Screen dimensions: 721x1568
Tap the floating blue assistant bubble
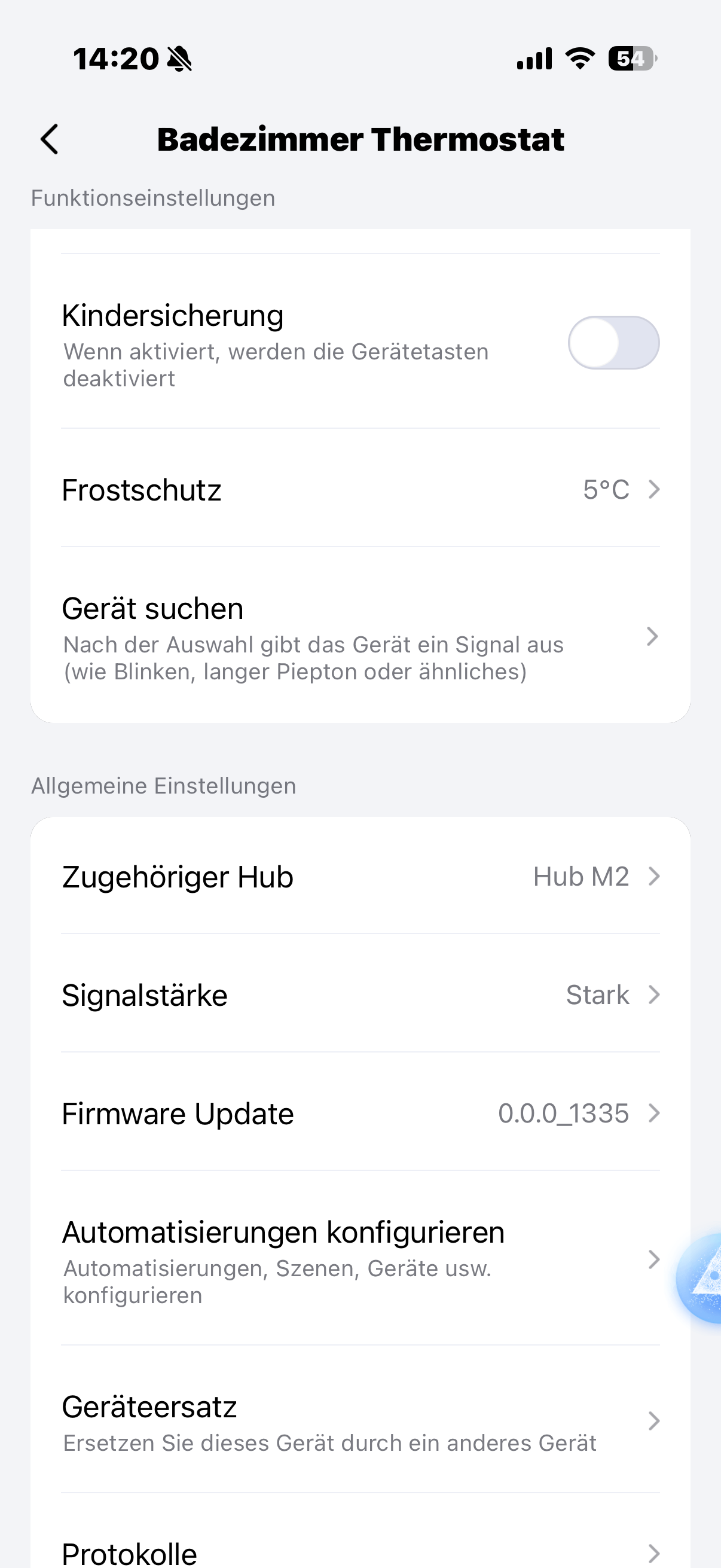702,1279
